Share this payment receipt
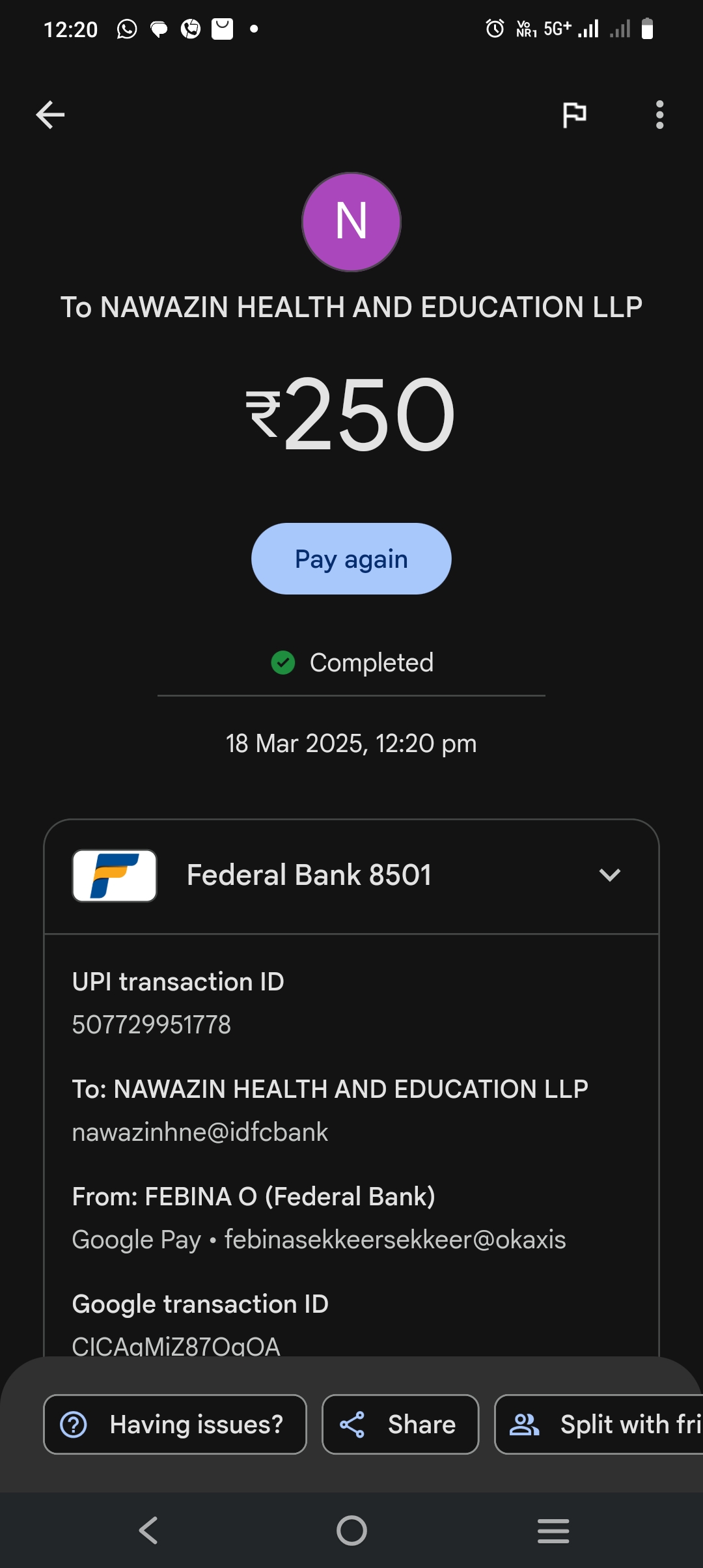Viewport: 703px width, 1568px height. (400, 1424)
